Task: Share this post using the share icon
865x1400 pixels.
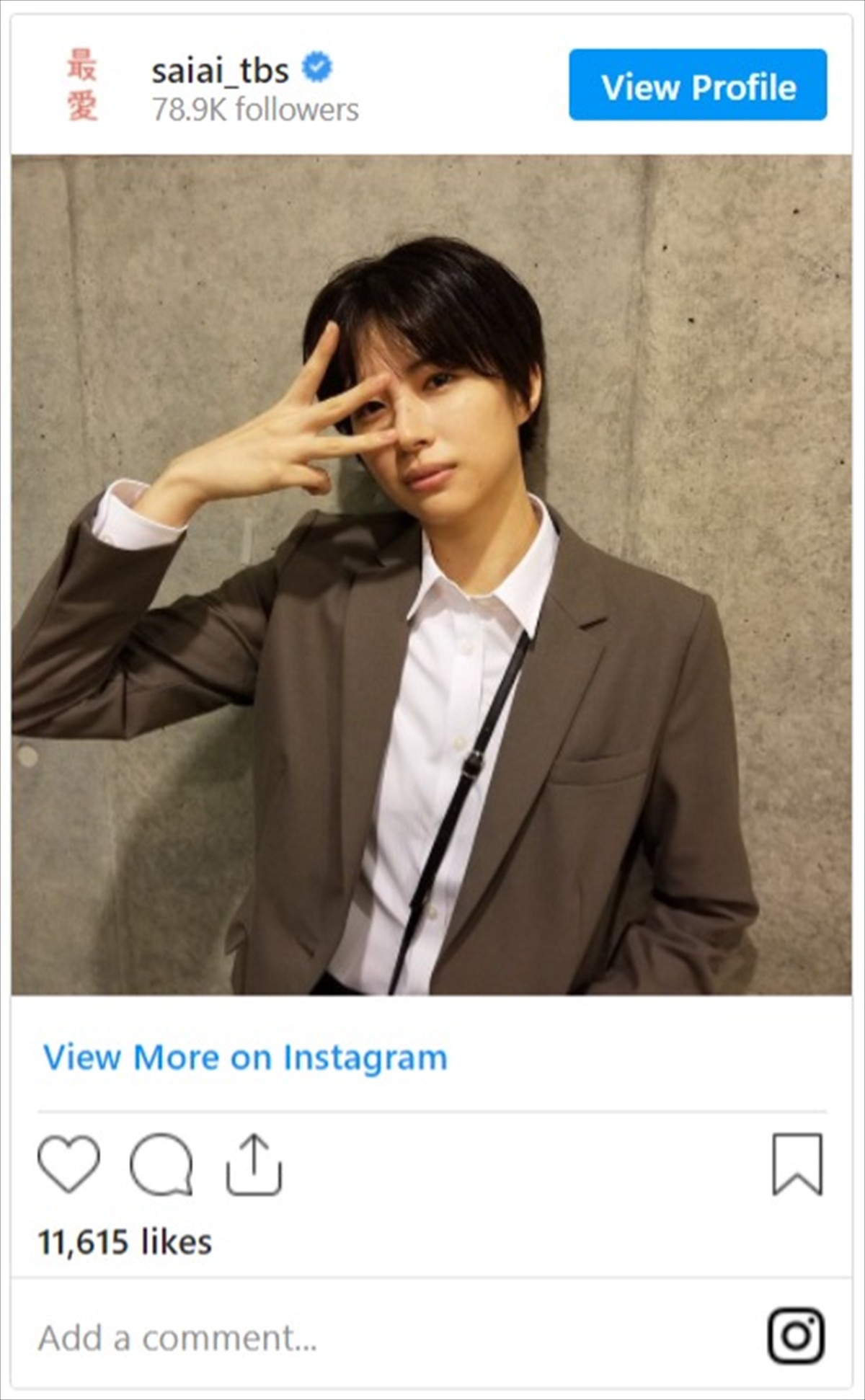Action: pos(254,1164)
